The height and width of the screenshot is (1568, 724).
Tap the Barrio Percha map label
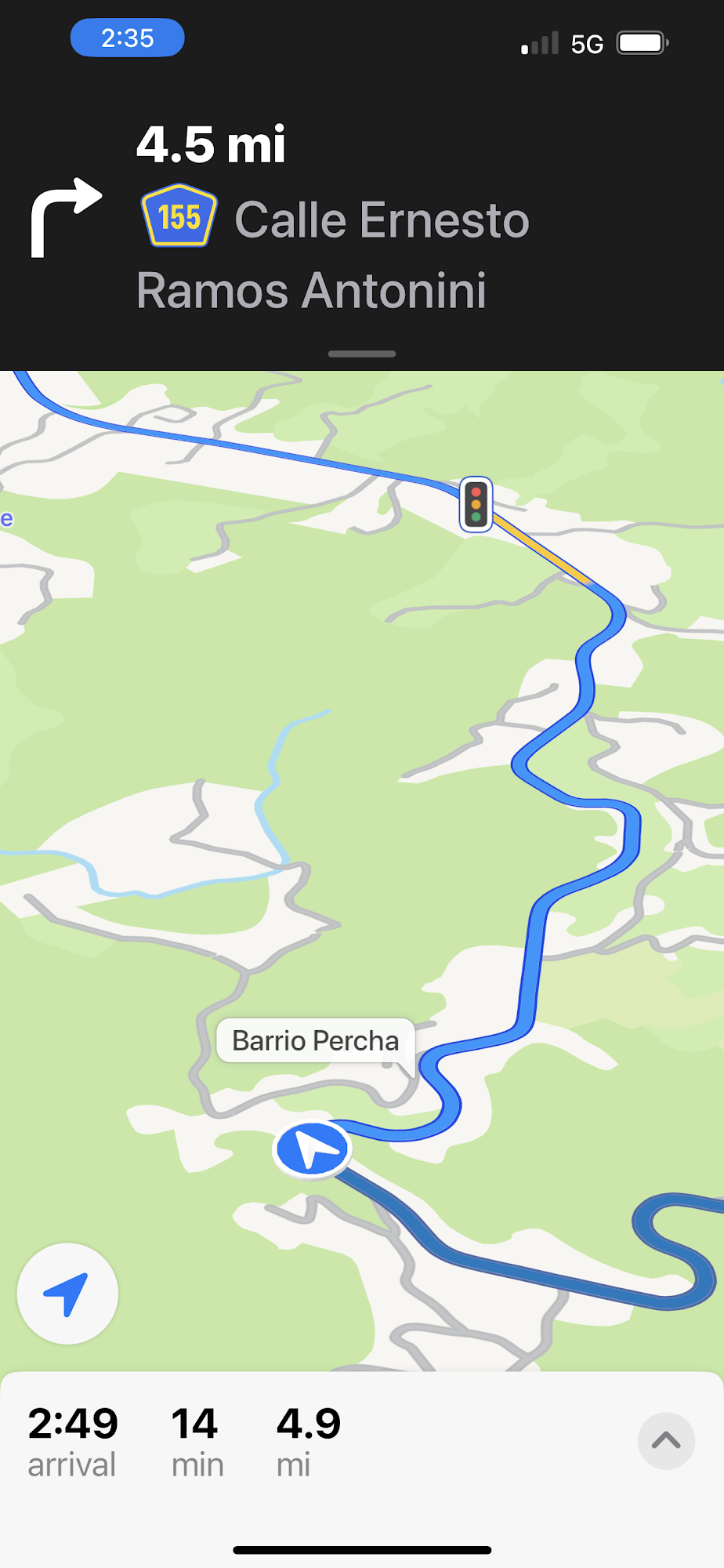point(316,1040)
